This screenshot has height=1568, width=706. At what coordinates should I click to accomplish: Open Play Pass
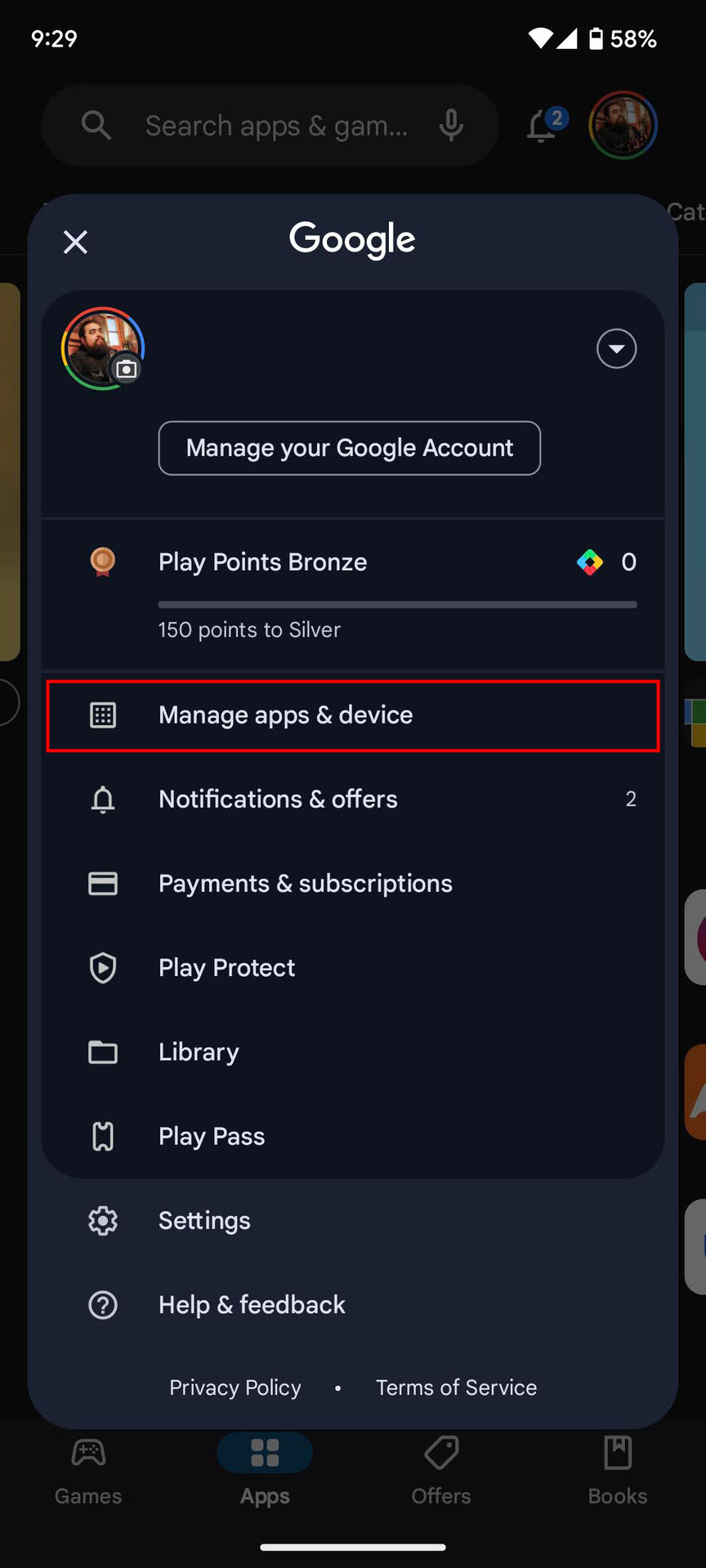pyautogui.click(x=353, y=1136)
